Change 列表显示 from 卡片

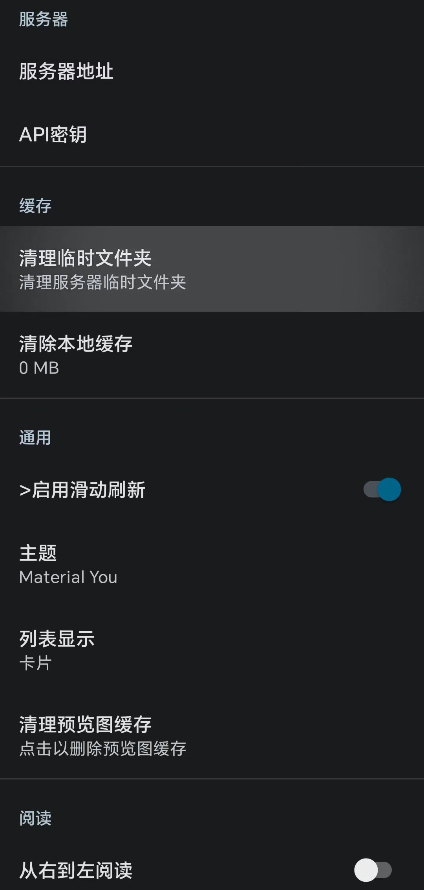point(212,650)
